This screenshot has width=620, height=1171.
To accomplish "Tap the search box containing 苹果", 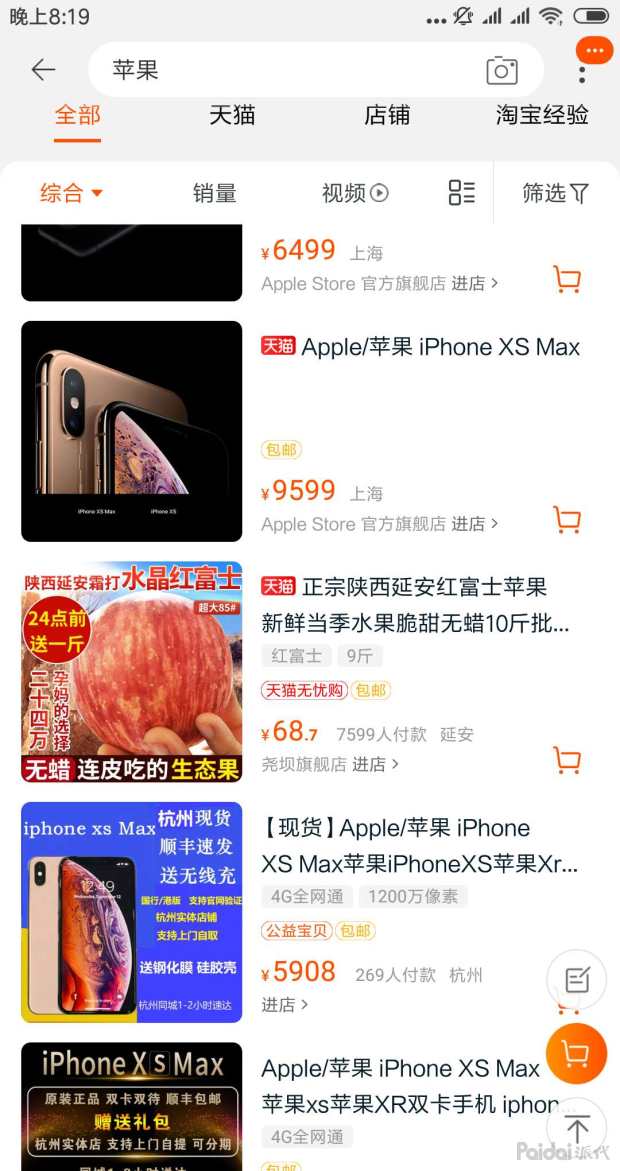I will [290, 70].
